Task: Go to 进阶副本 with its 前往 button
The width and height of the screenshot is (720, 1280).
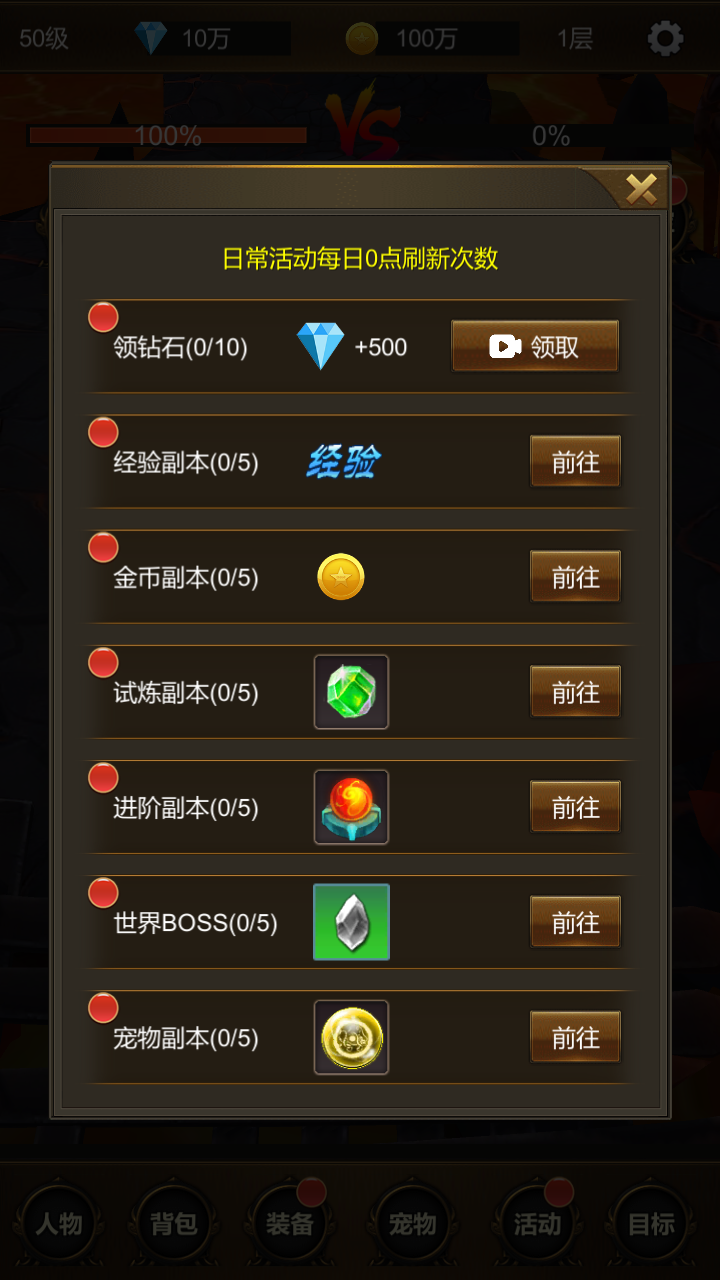Action: (575, 807)
